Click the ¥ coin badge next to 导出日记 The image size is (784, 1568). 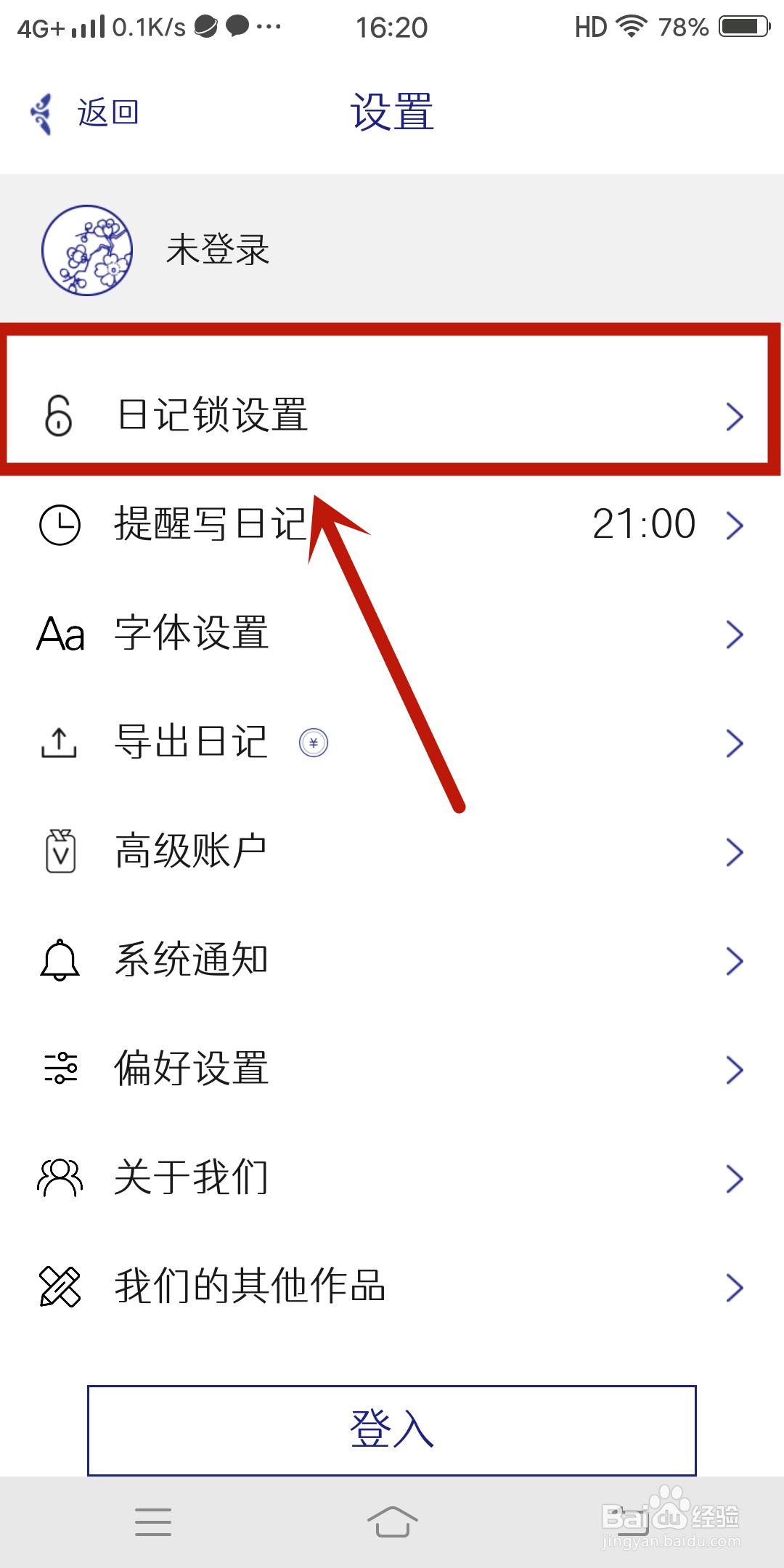pyautogui.click(x=312, y=742)
